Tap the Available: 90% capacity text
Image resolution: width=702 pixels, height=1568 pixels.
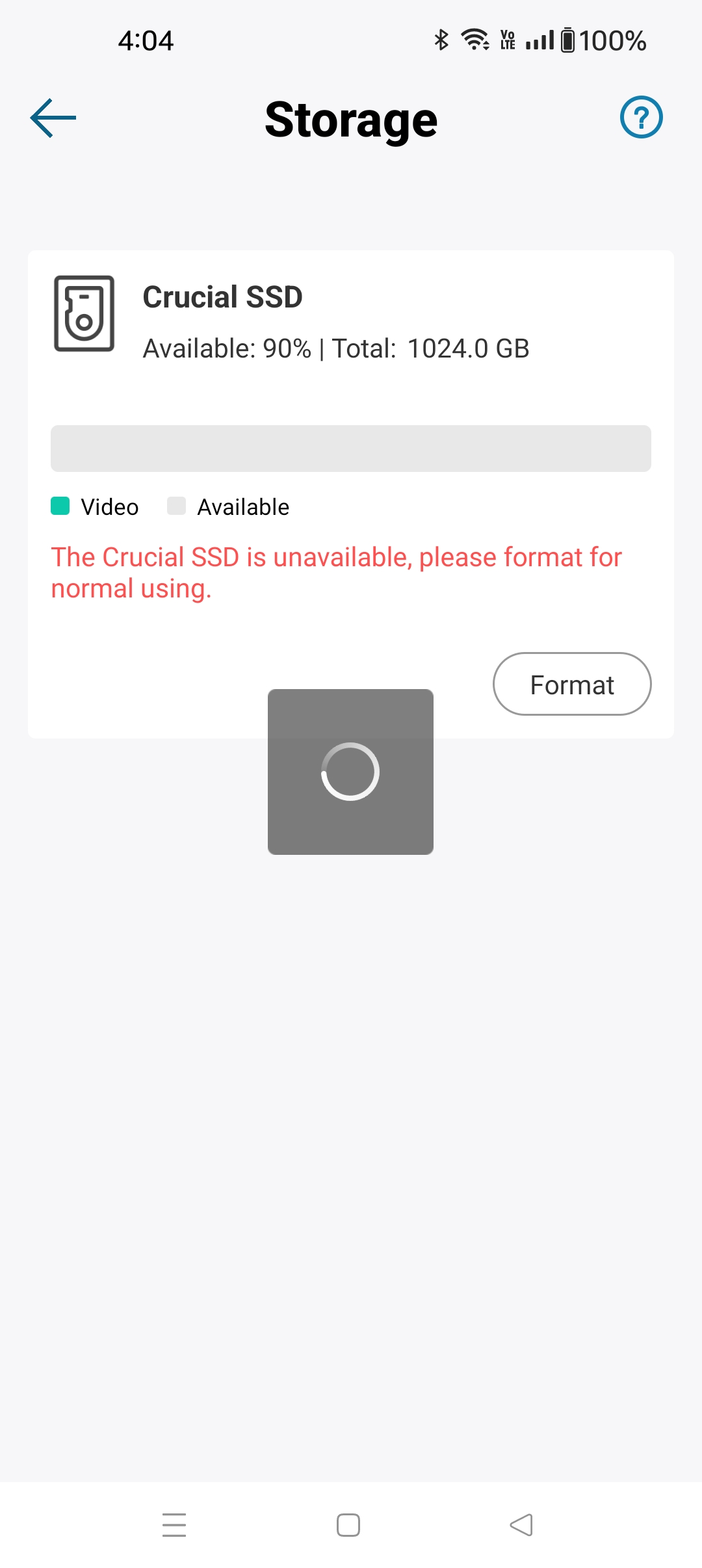point(335,348)
